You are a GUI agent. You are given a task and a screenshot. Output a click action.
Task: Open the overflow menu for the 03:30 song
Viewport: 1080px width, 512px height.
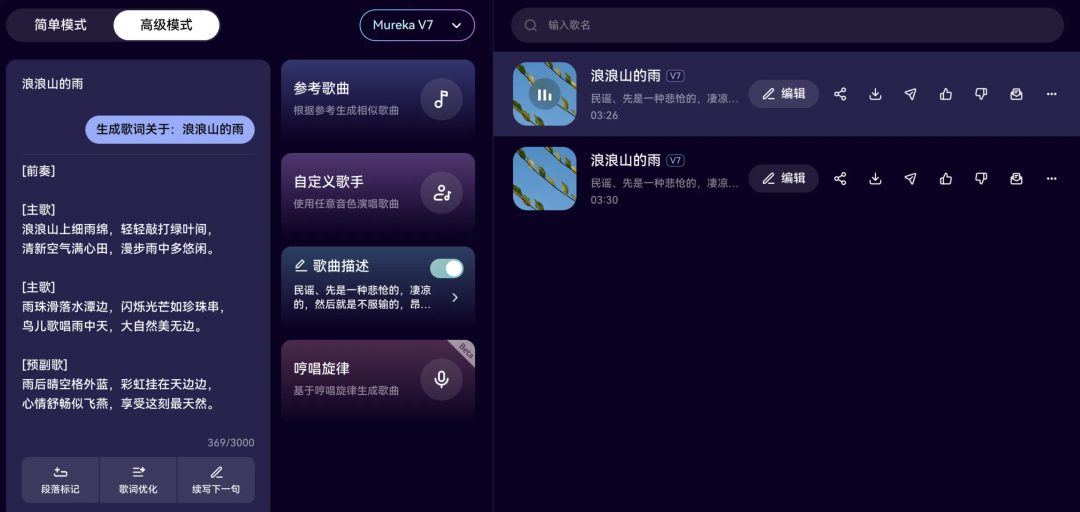click(x=1051, y=179)
